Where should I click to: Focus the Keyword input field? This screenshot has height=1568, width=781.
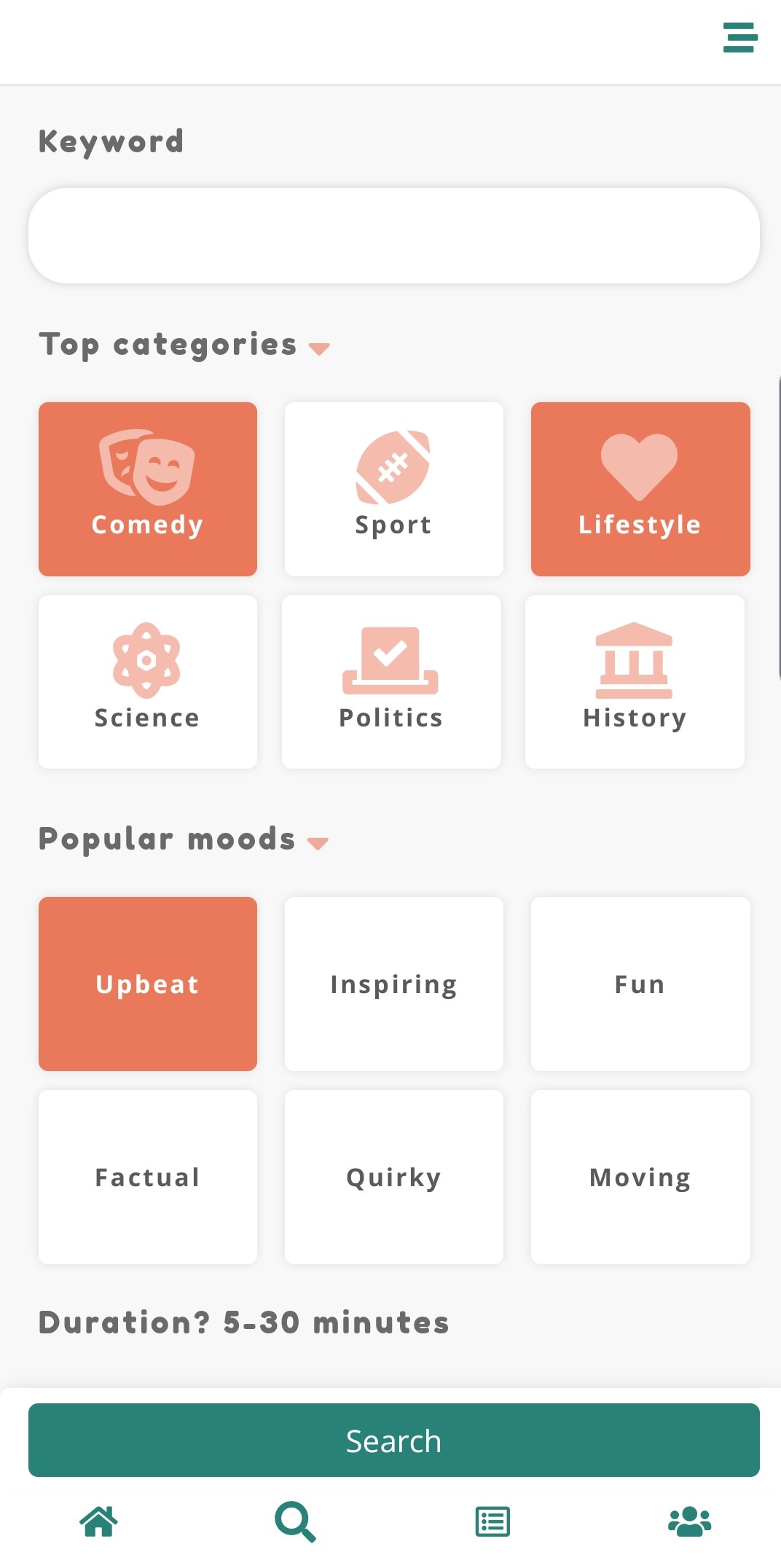click(x=394, y=235)
